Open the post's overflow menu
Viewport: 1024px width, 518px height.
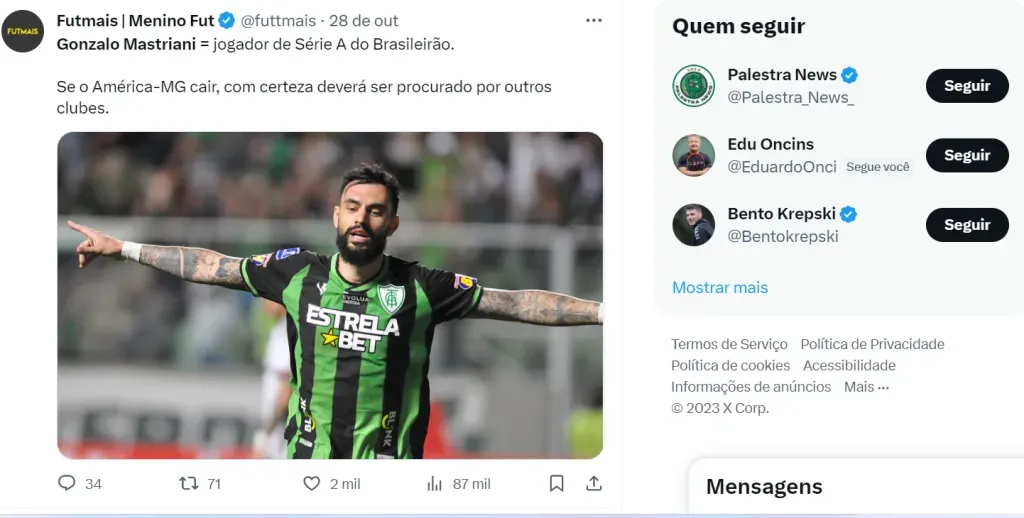[594, 20]
